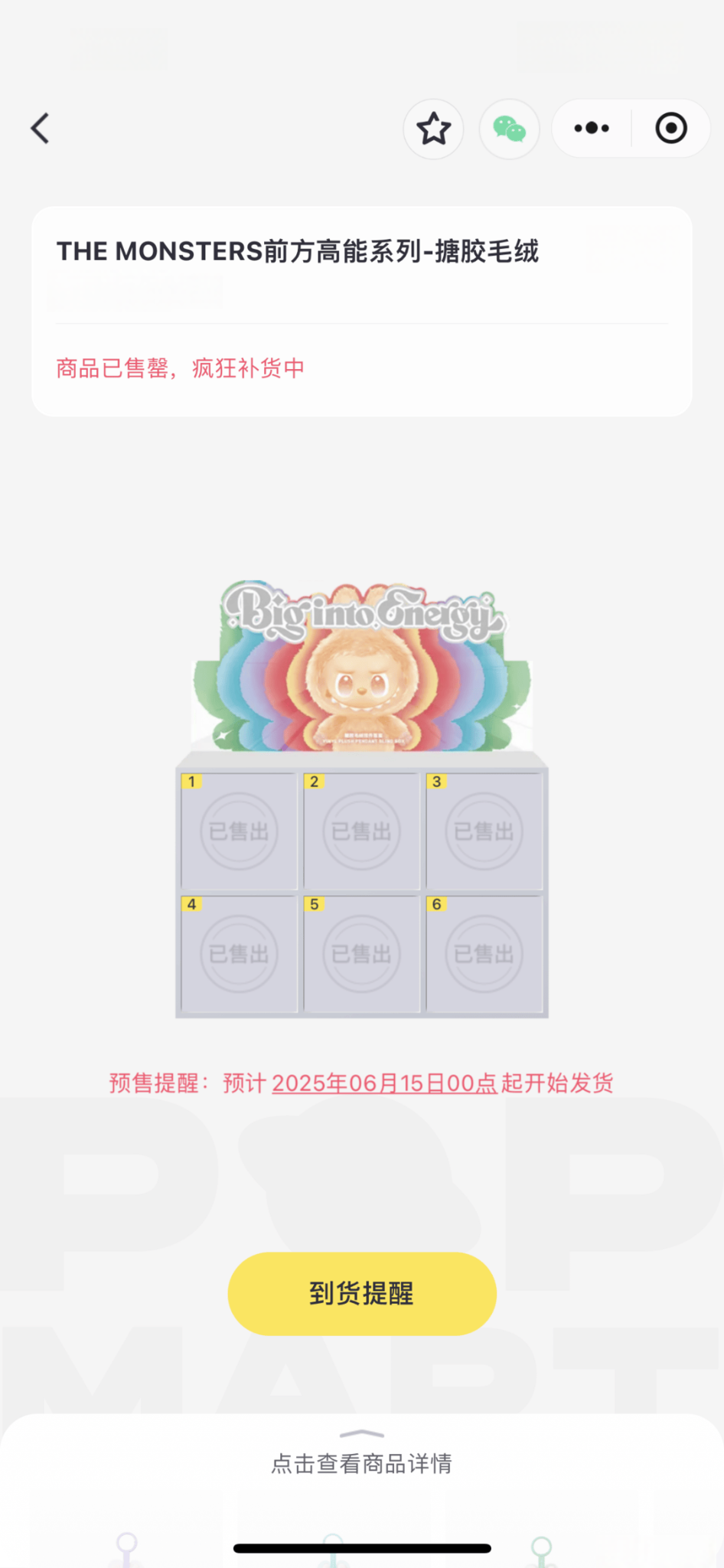Select sold-out blind box number 5
724x1568 pixels.
click(362, 954)
